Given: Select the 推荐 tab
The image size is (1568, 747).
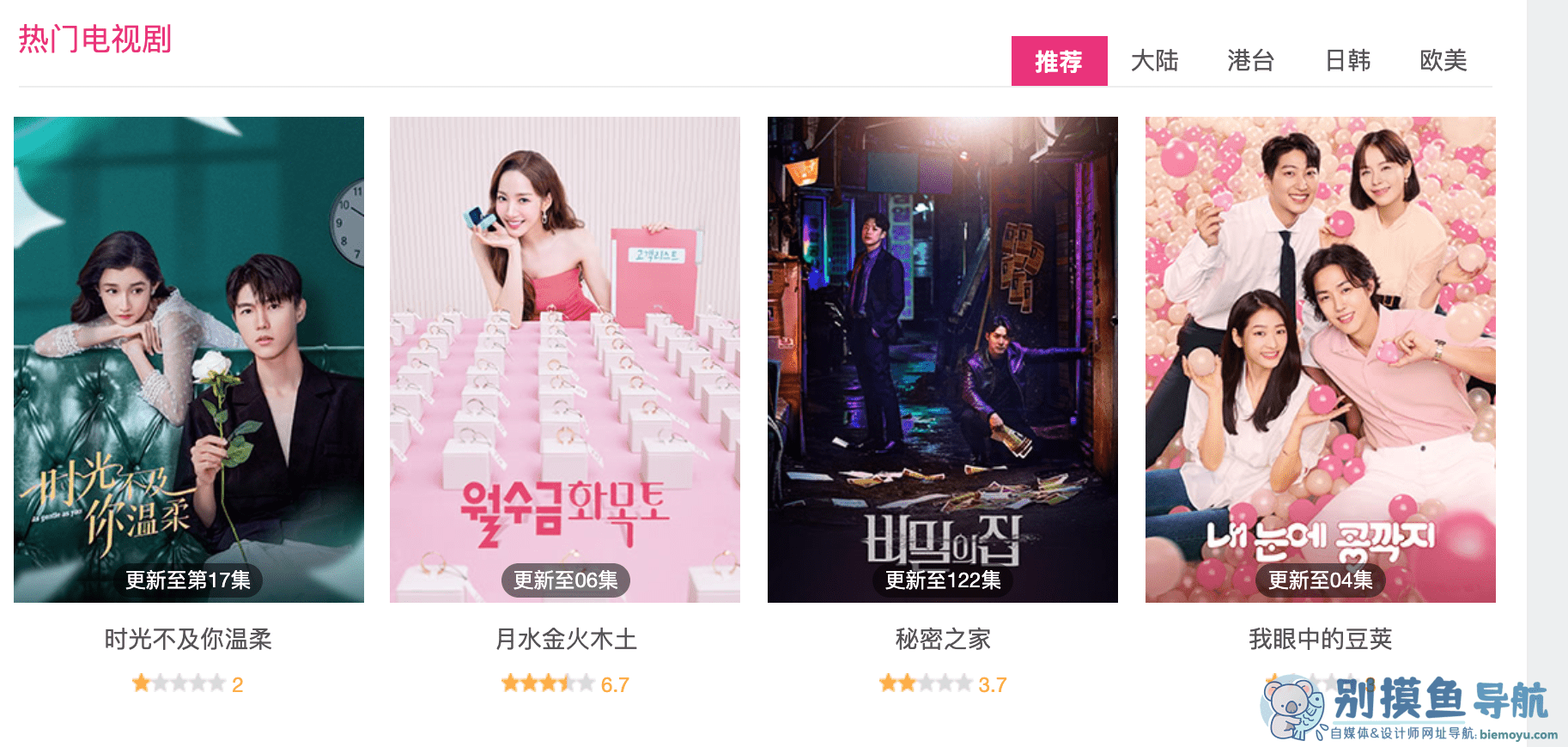Looking at the screenshot, I should [1059, 61].
